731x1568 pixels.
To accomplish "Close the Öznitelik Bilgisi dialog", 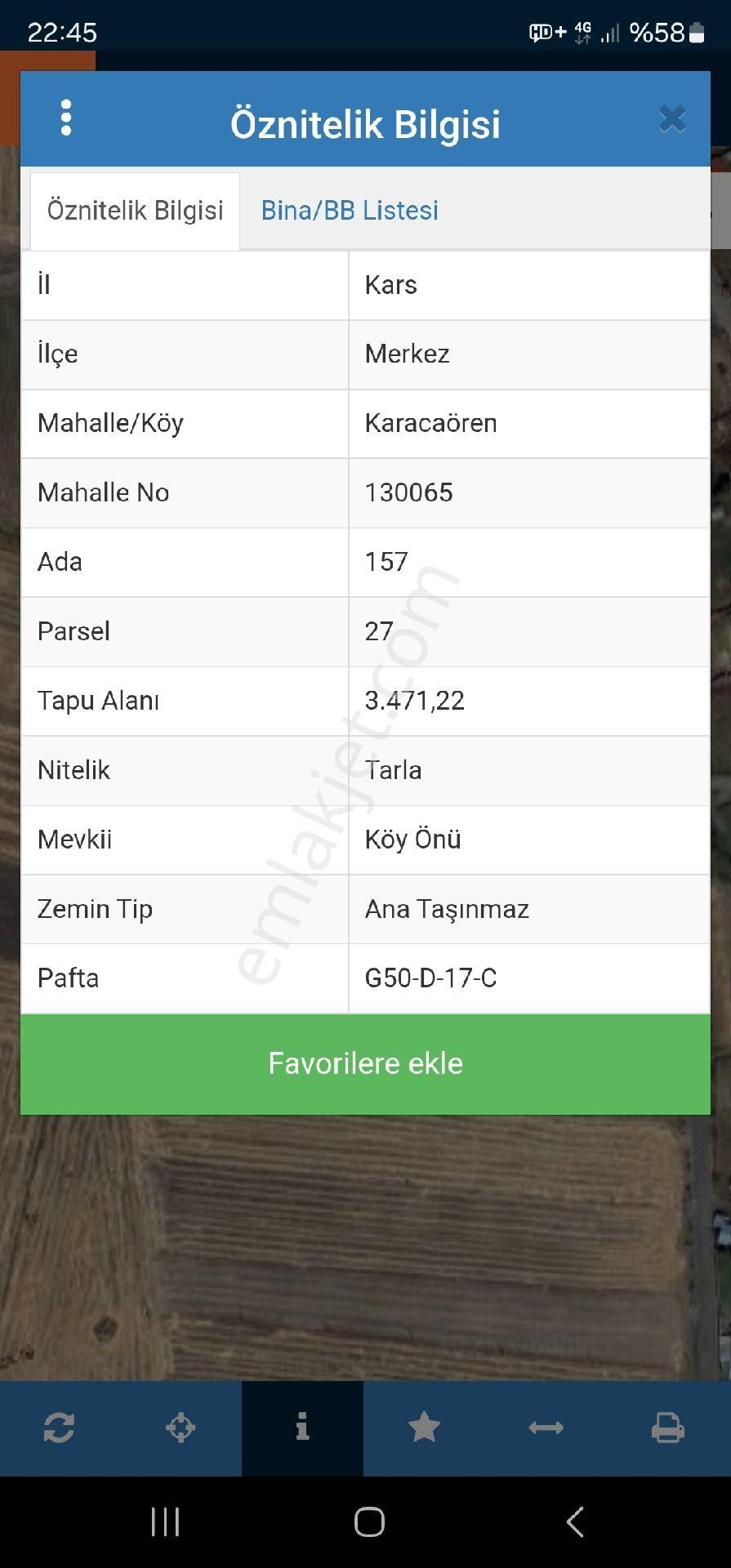I will pos(671,118).
